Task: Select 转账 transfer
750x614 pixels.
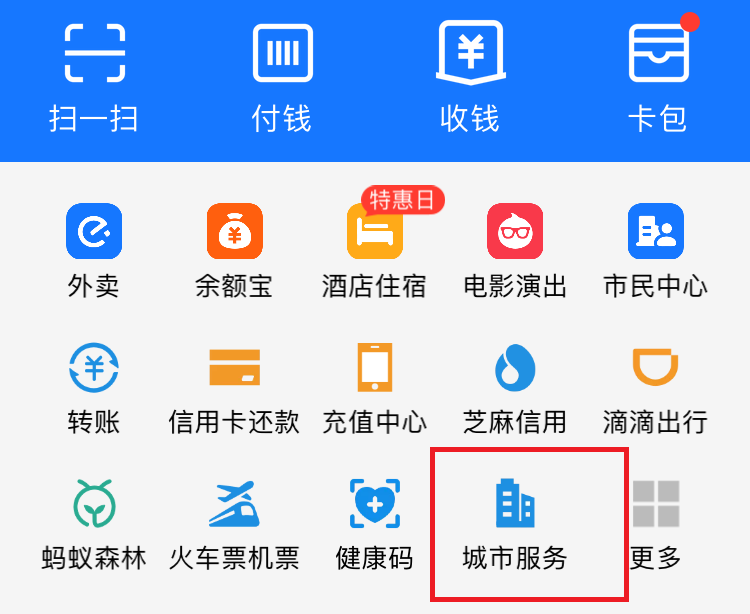Action: click(94, 386)
